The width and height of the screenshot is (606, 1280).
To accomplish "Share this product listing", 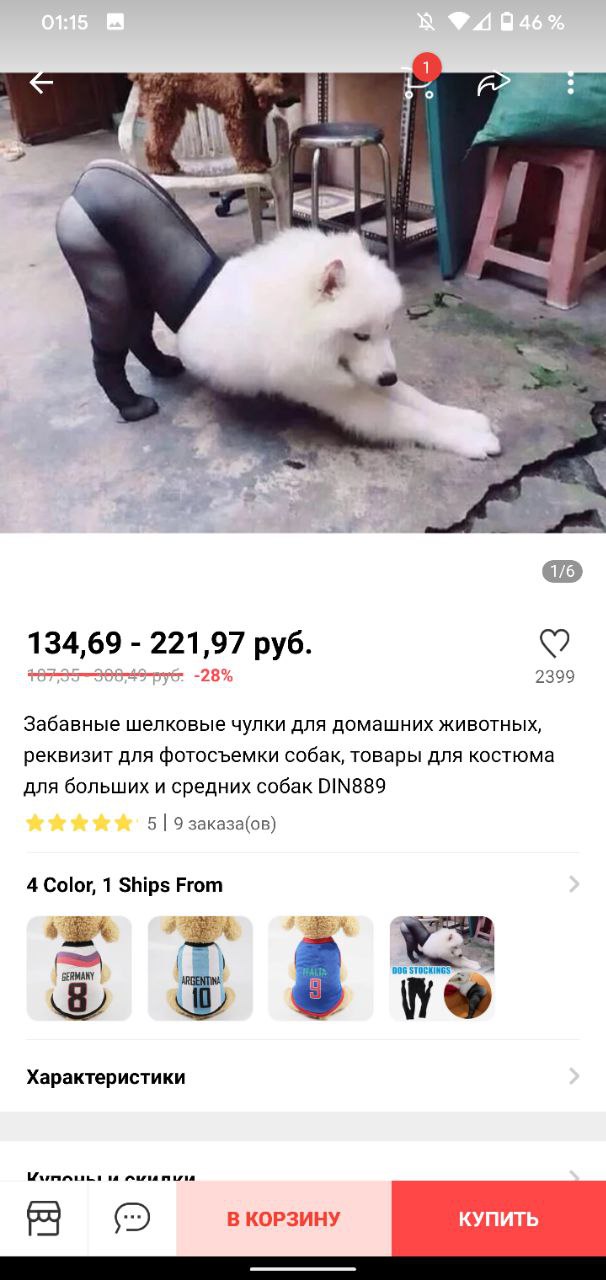I will pyautogui.click(x=493, y=83).
